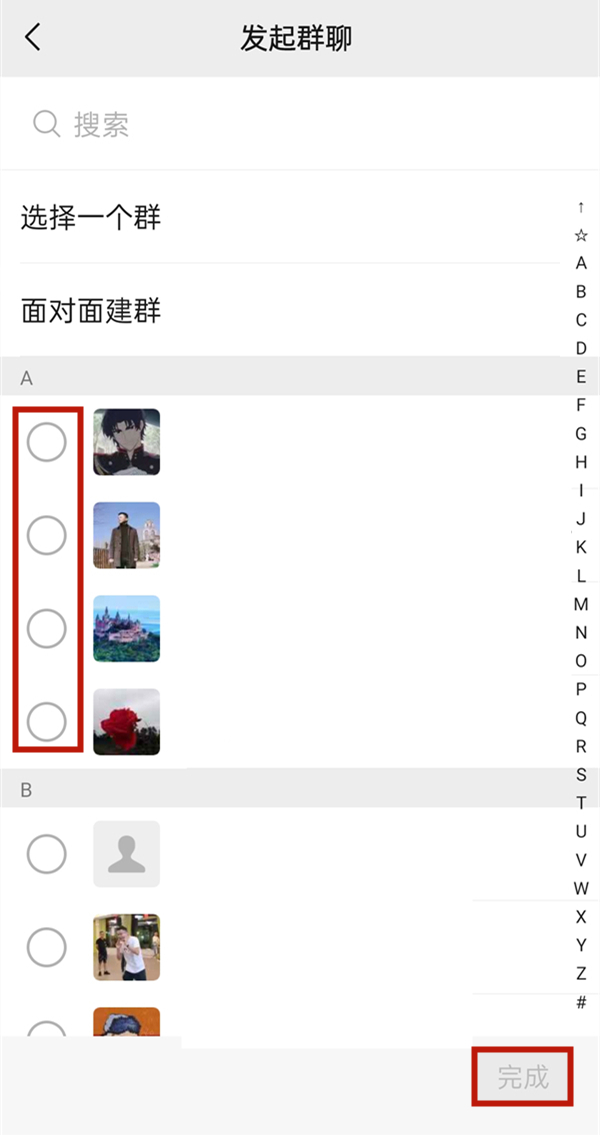This screenshot has height=1135, width=600.
Task: Jump to letter M in the index
Action: pos(581,604)
